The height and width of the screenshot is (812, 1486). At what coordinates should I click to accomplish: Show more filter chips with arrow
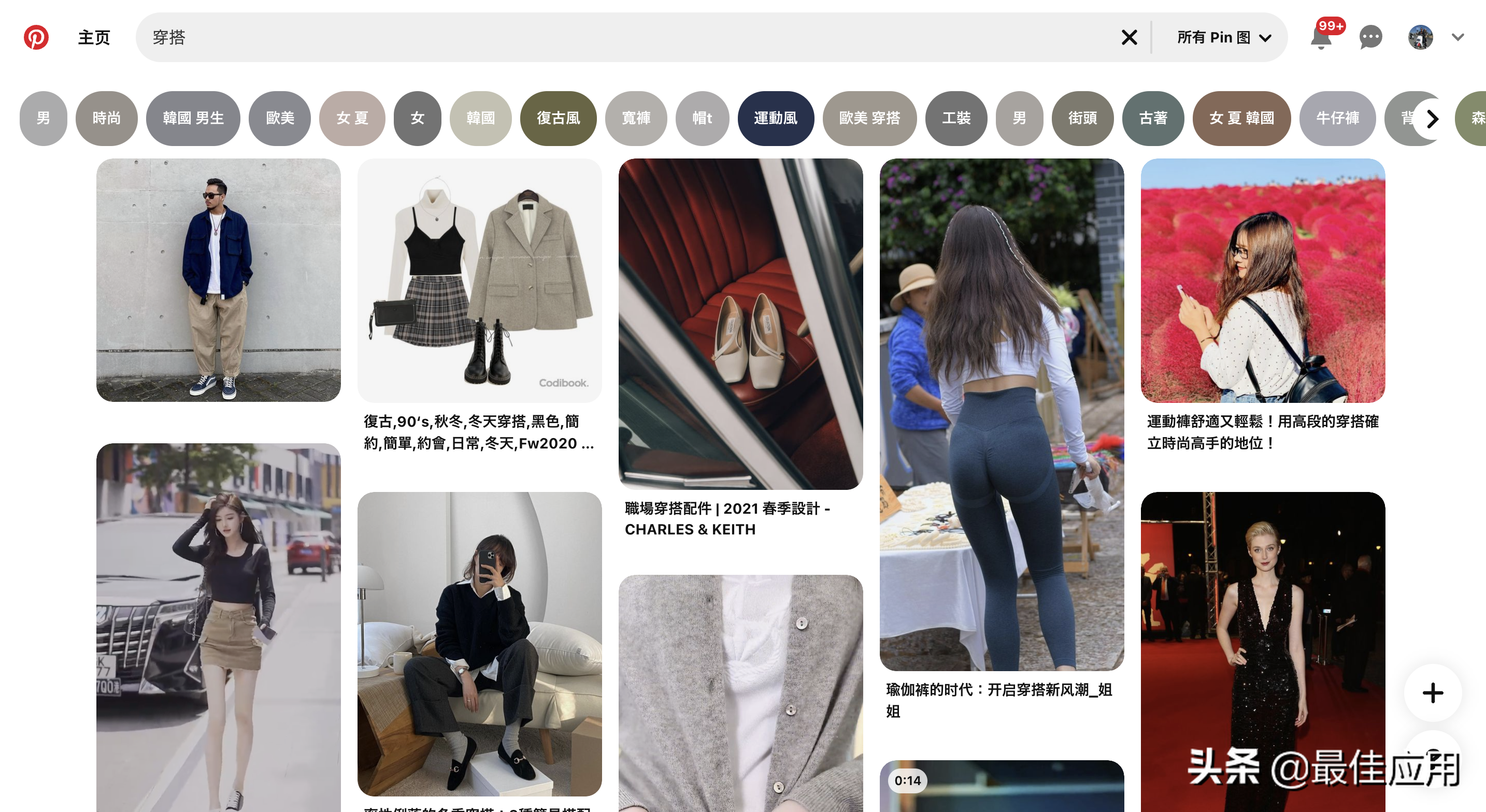(1432, 119)
